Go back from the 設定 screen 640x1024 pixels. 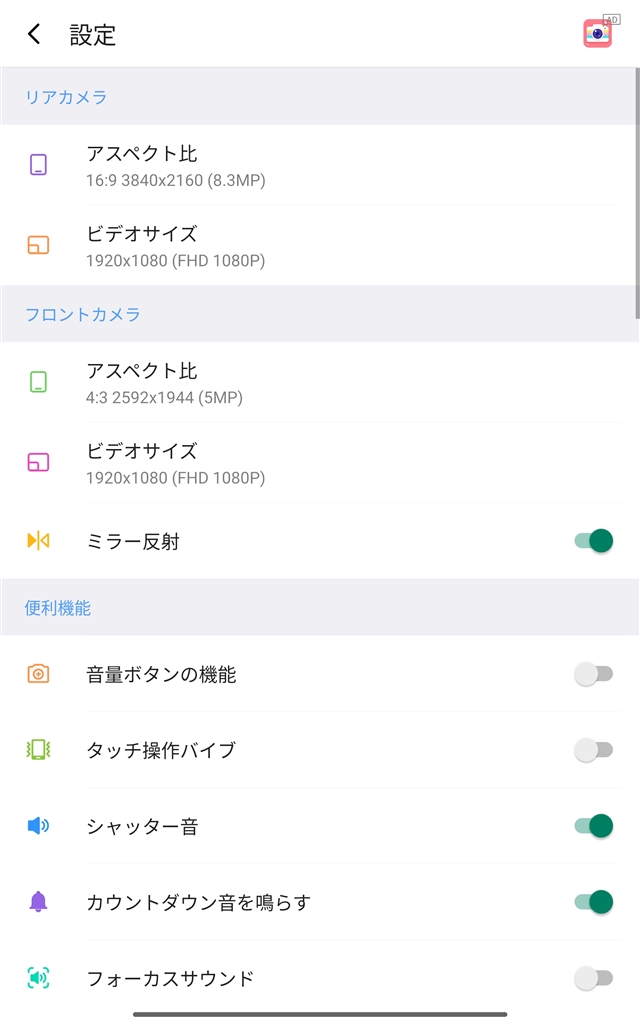click(x=35, y=34)
